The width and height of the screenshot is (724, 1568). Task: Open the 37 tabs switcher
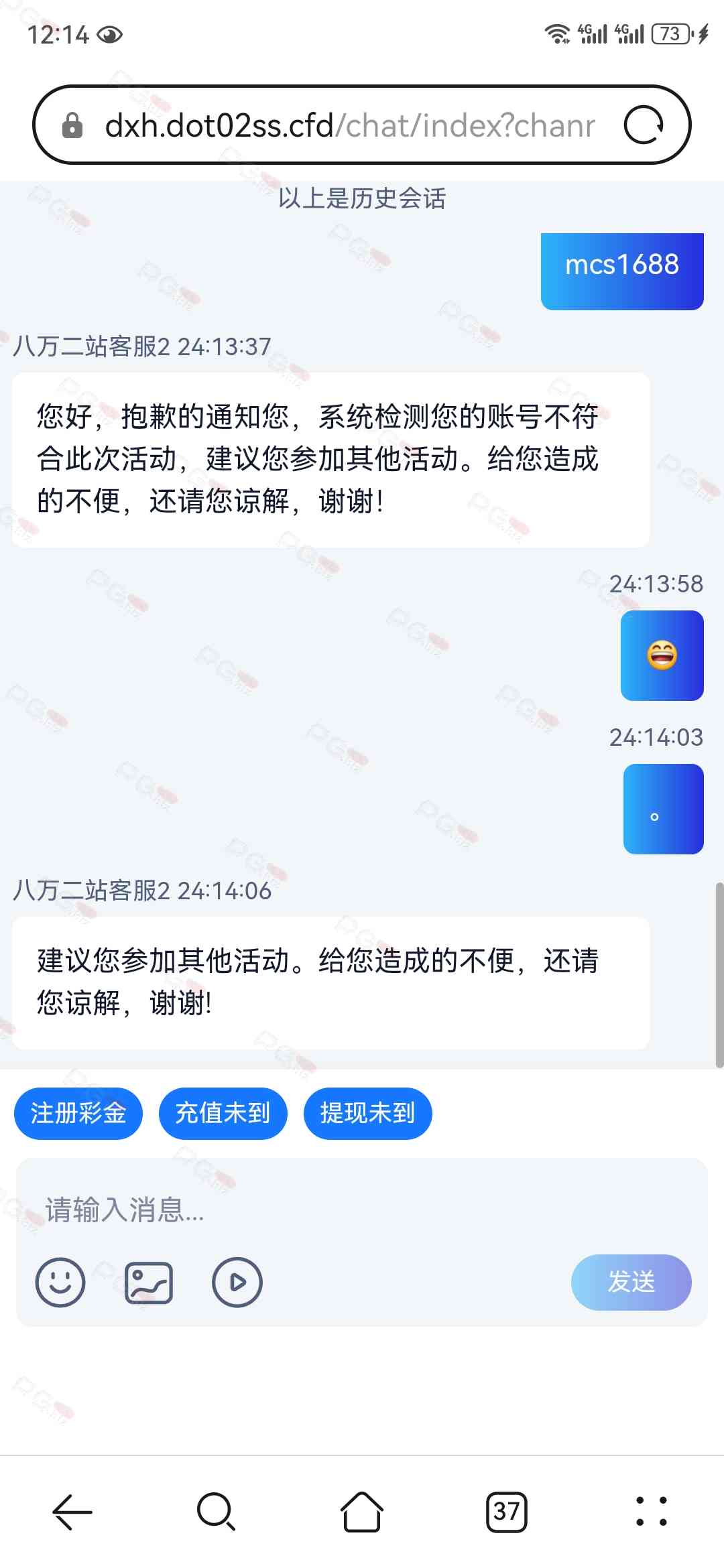(507, 1512)
